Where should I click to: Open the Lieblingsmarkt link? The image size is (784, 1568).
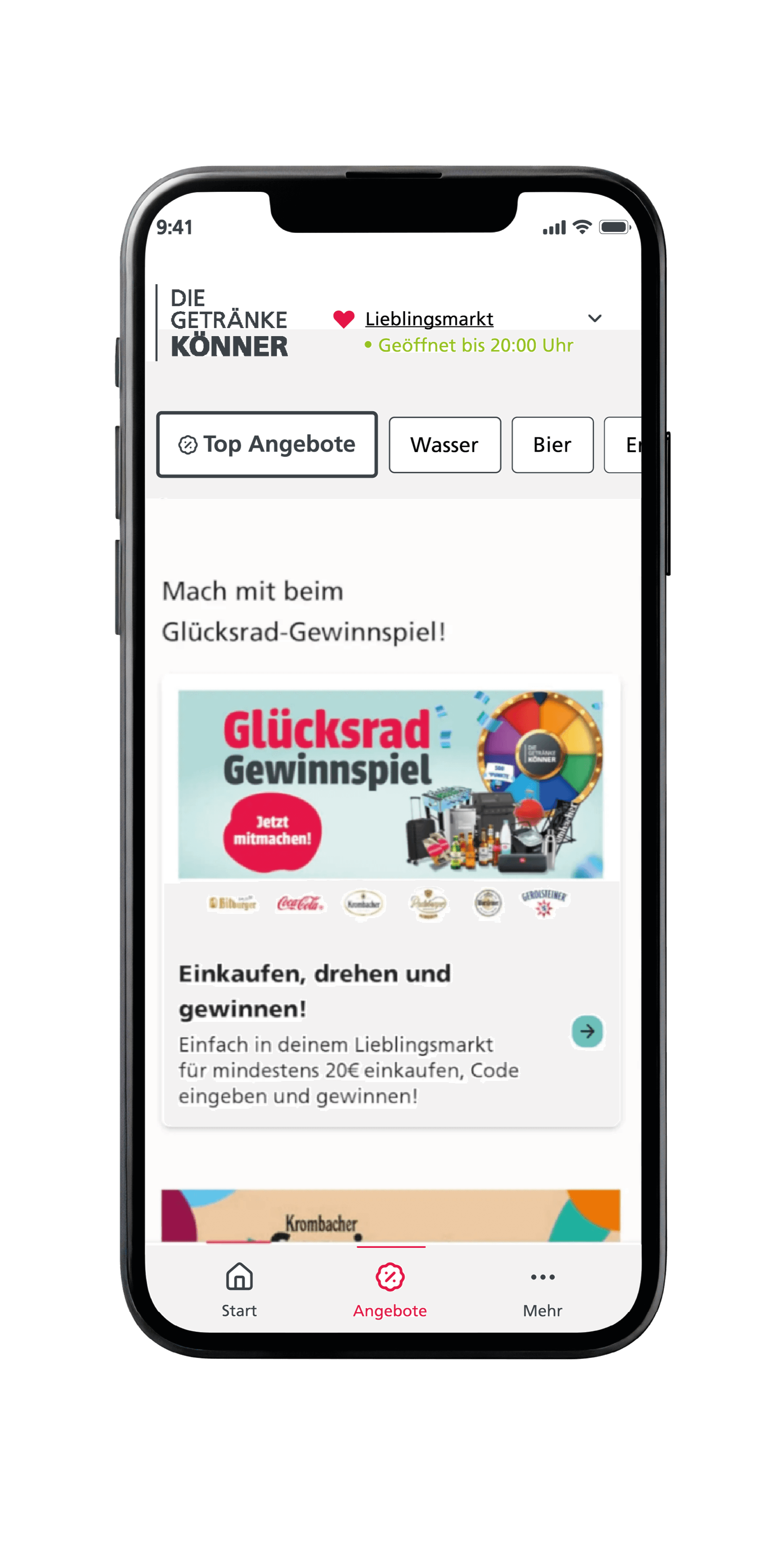pos(428,318)
